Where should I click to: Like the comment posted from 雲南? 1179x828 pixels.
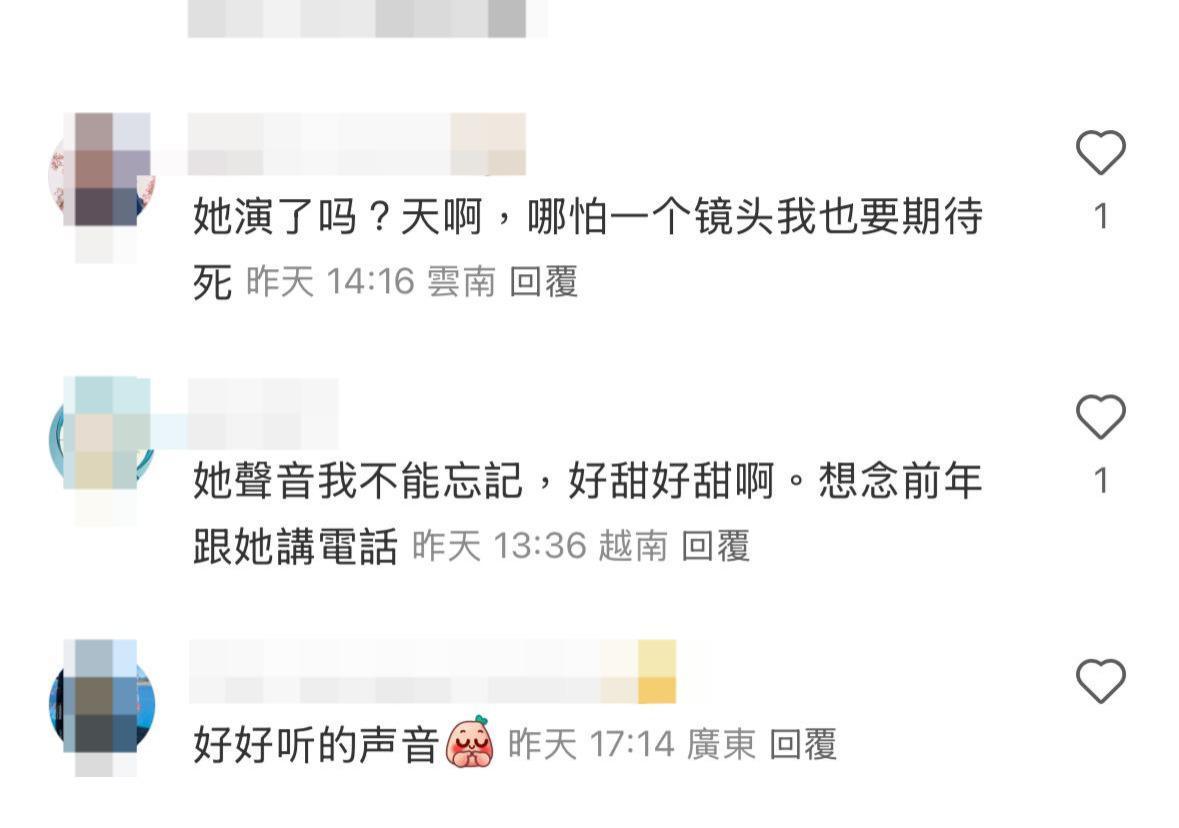[1100, 153]
